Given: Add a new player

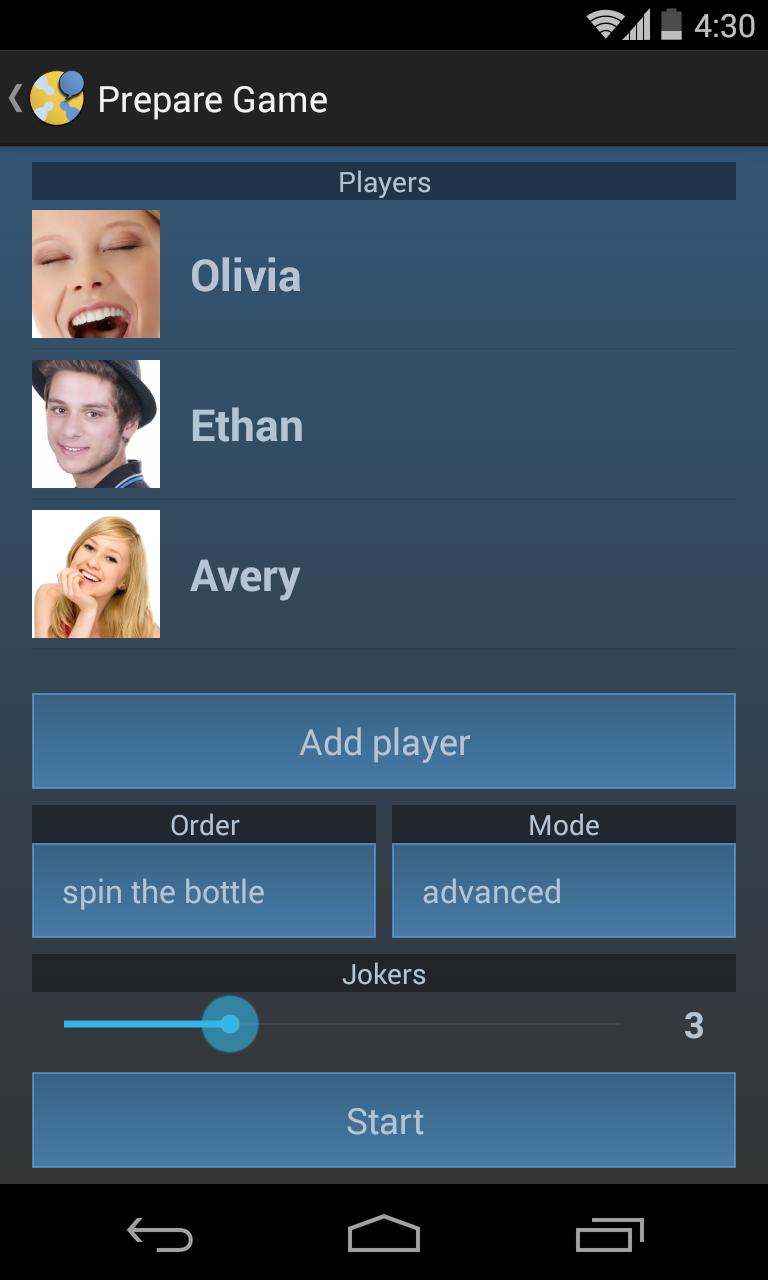Looking at the screenshot, I should pyautogui.click(x=383, y=741).
